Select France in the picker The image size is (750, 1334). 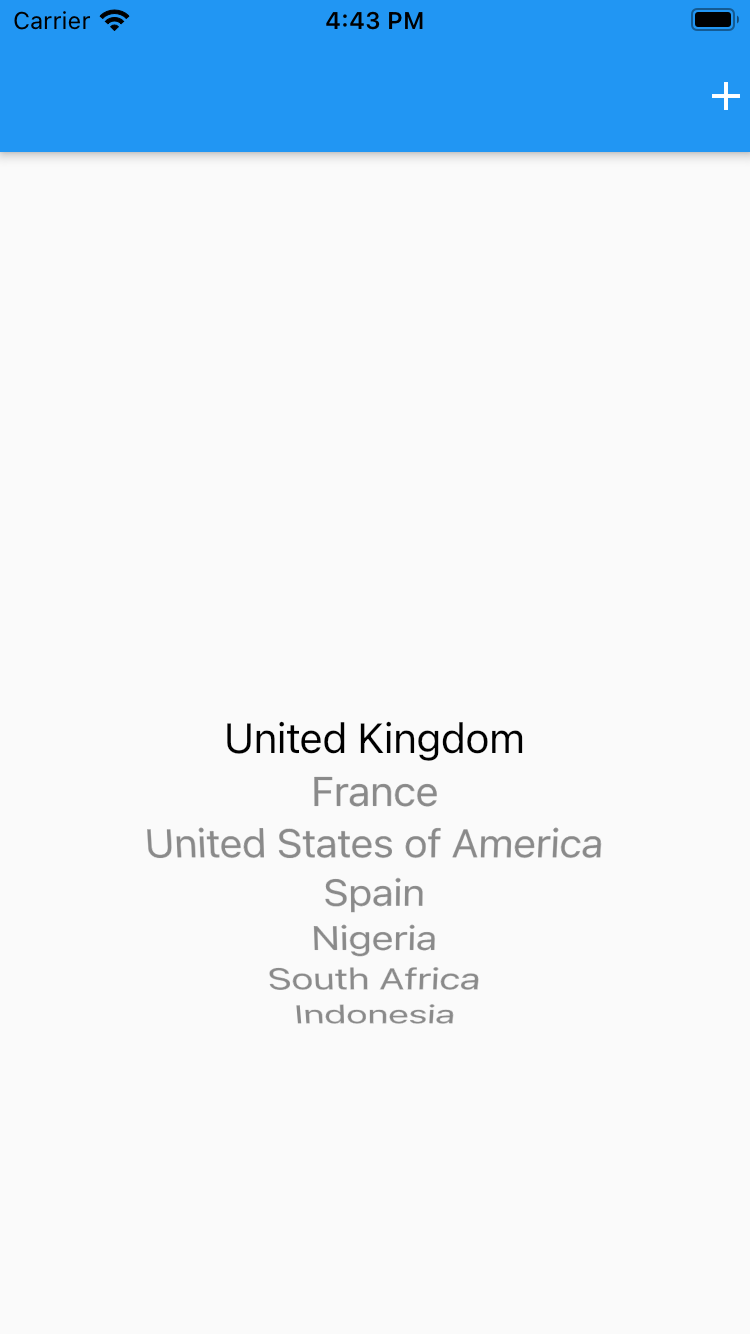coord(374,793)
